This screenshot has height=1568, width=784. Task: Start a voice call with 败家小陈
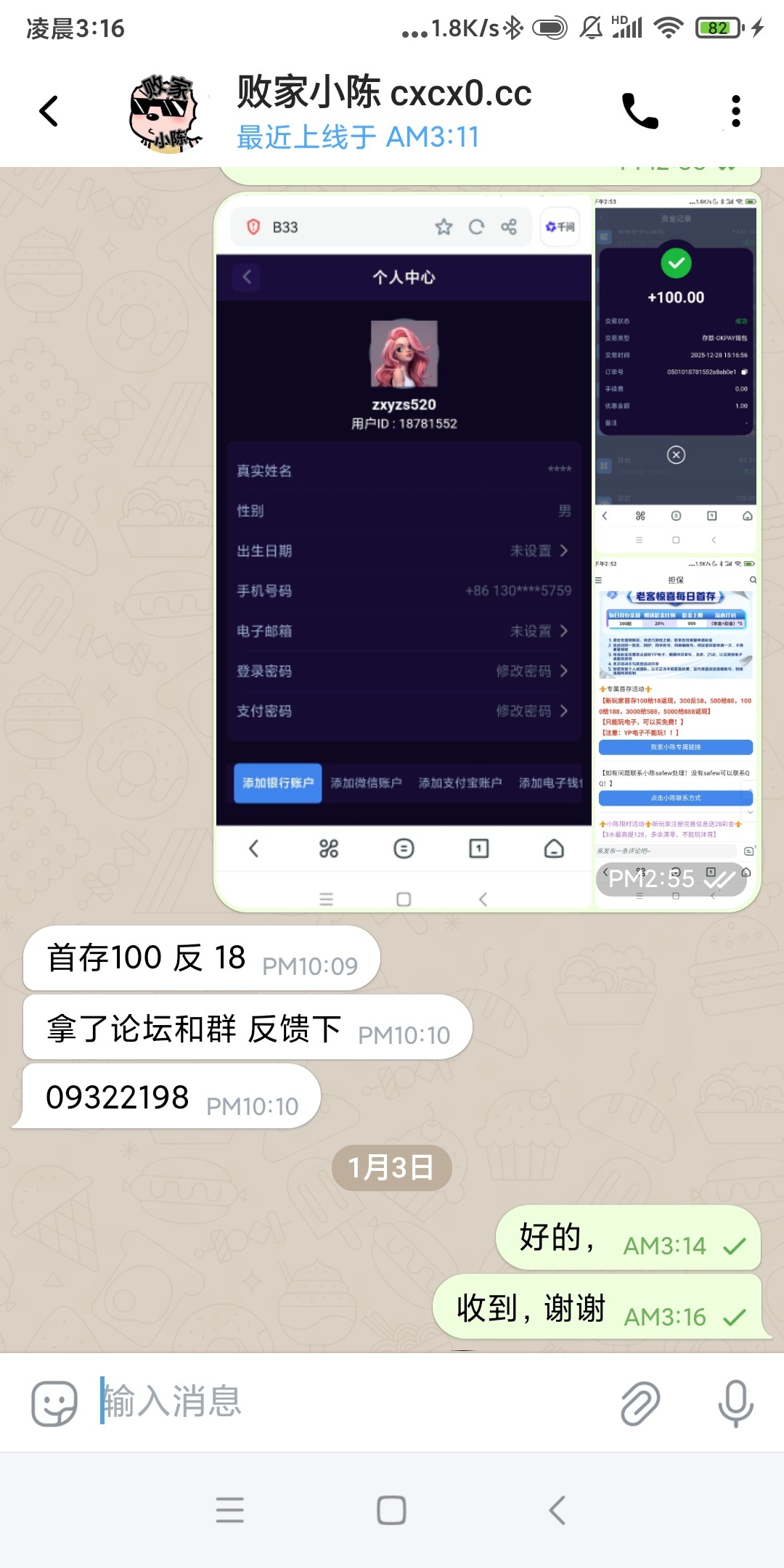(640, 111)
